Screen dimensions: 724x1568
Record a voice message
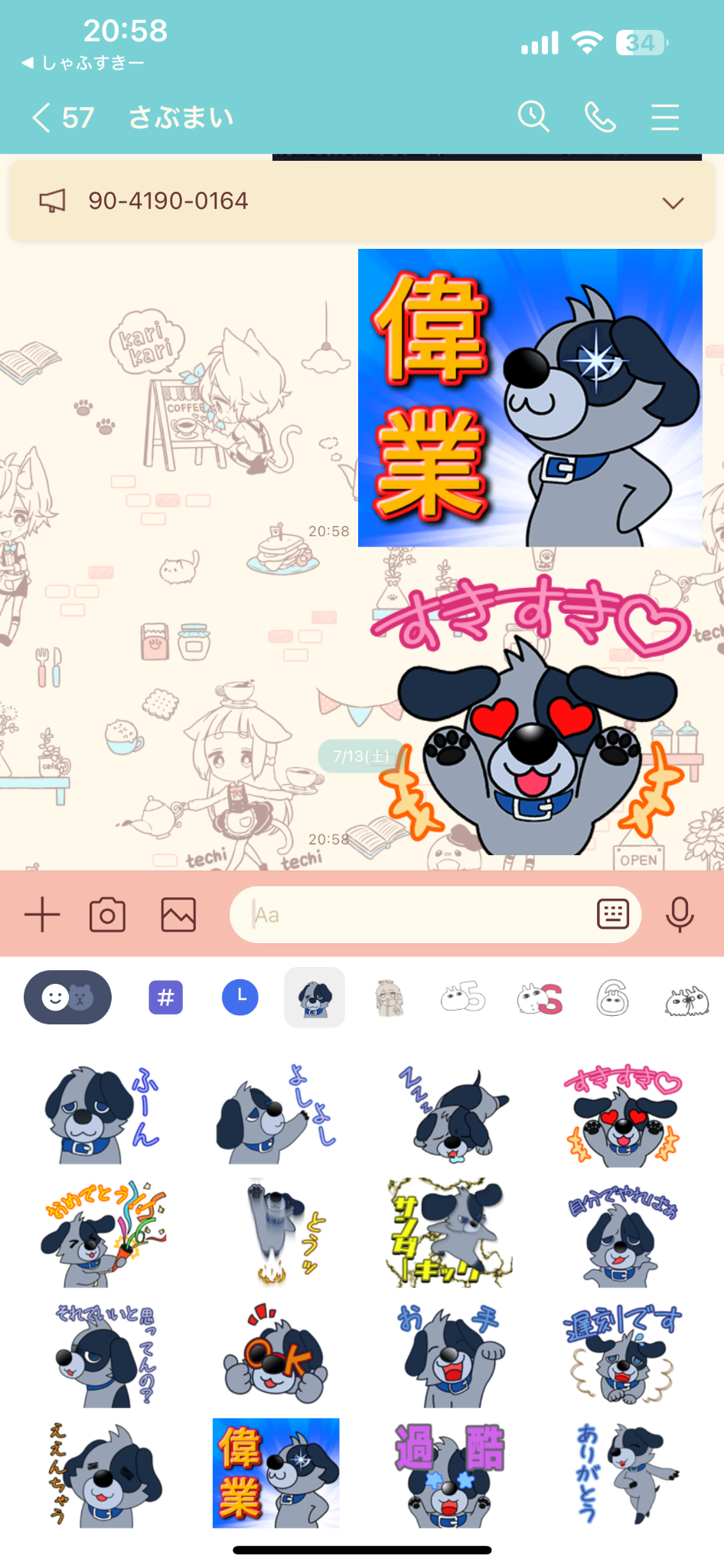pyautogui.click(x=680, y=915)
